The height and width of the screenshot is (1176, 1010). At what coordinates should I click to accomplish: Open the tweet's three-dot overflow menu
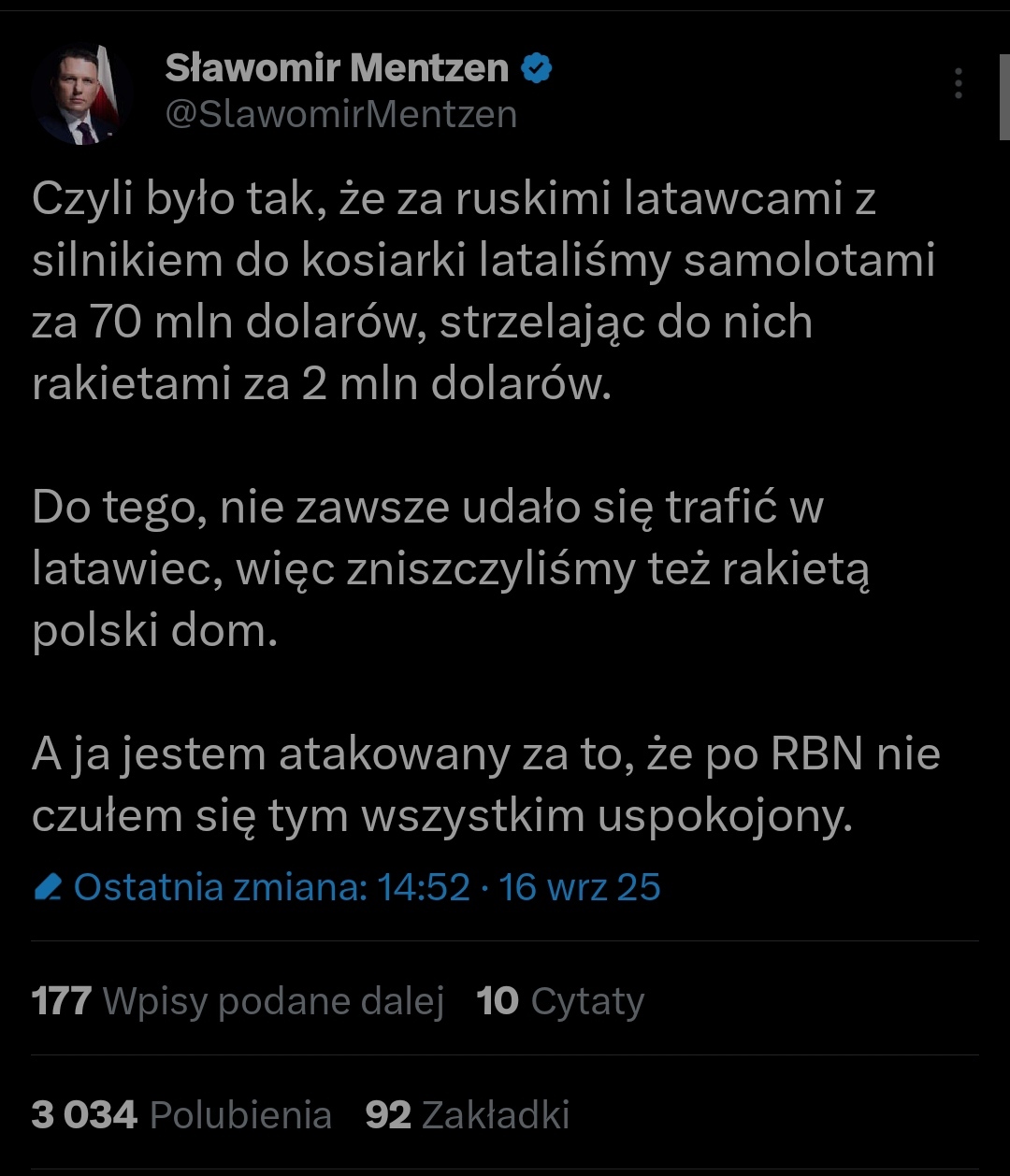pos(958,83)
